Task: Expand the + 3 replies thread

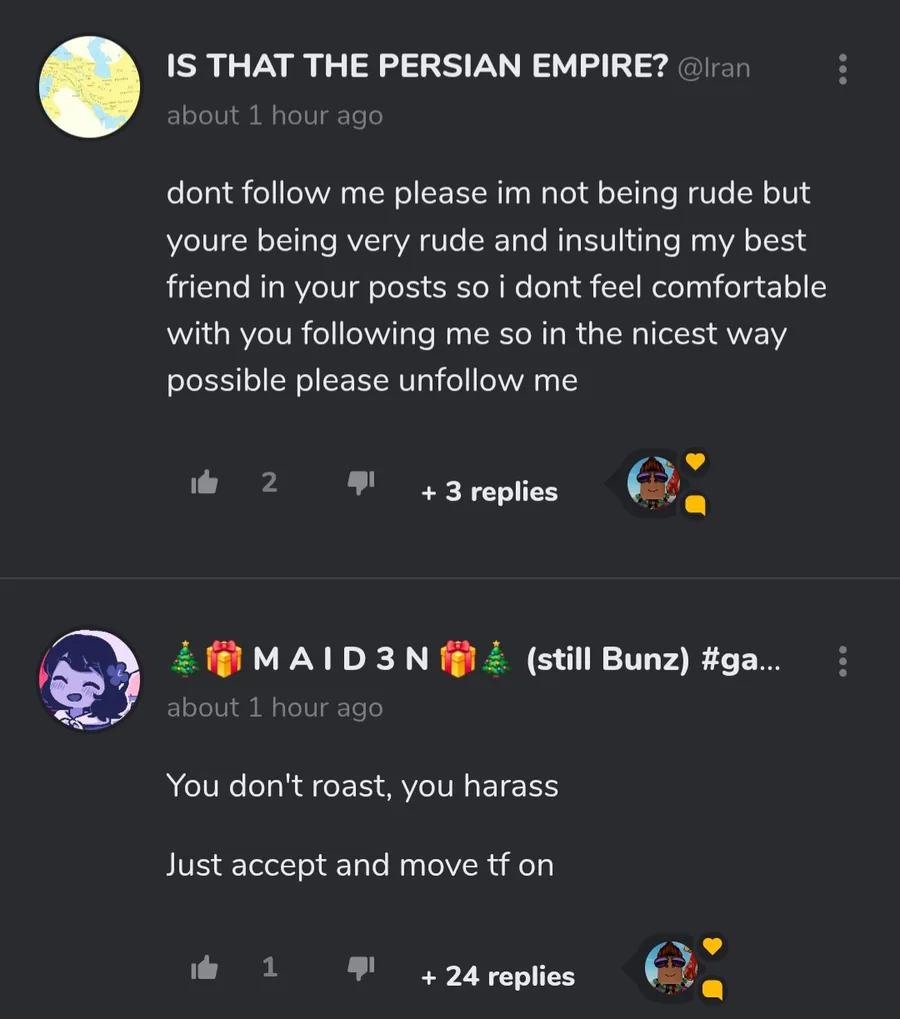Action: click(x=489, y=492)
